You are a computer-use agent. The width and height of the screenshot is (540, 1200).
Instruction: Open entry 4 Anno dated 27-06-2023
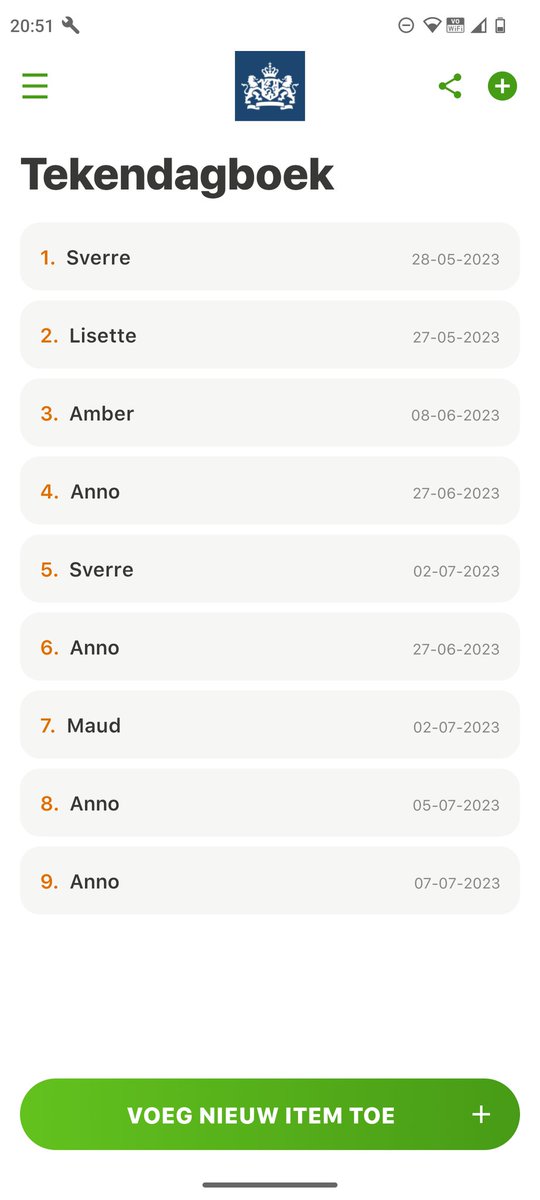[270, 491]
